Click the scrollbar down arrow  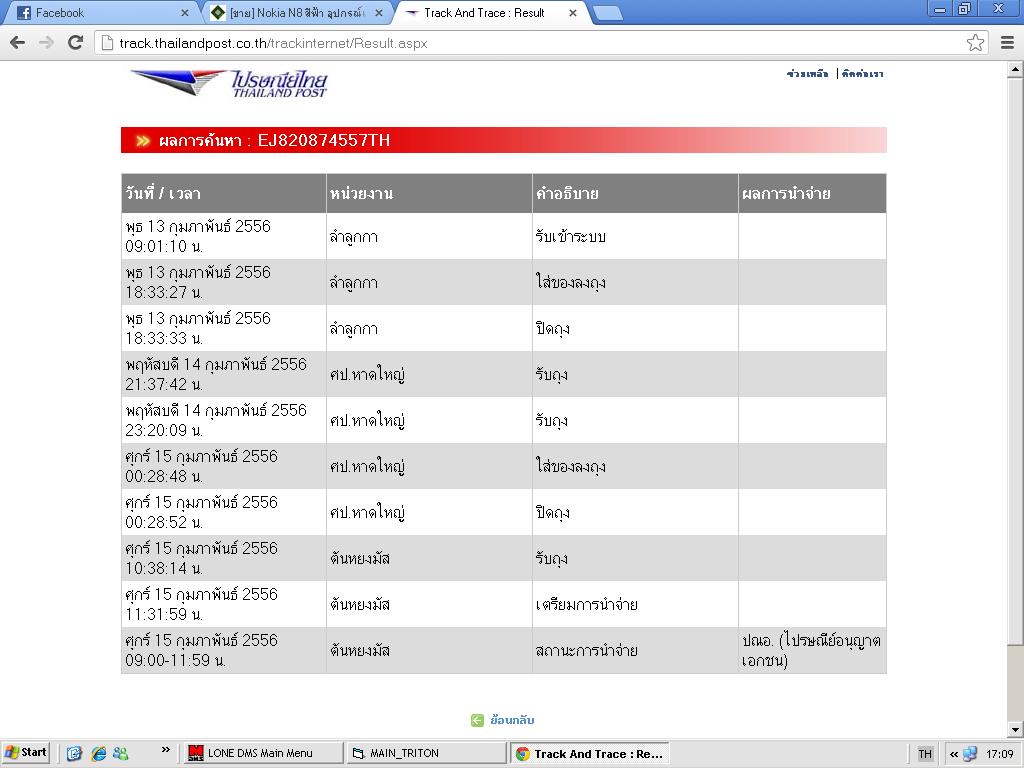[1016, 729]
